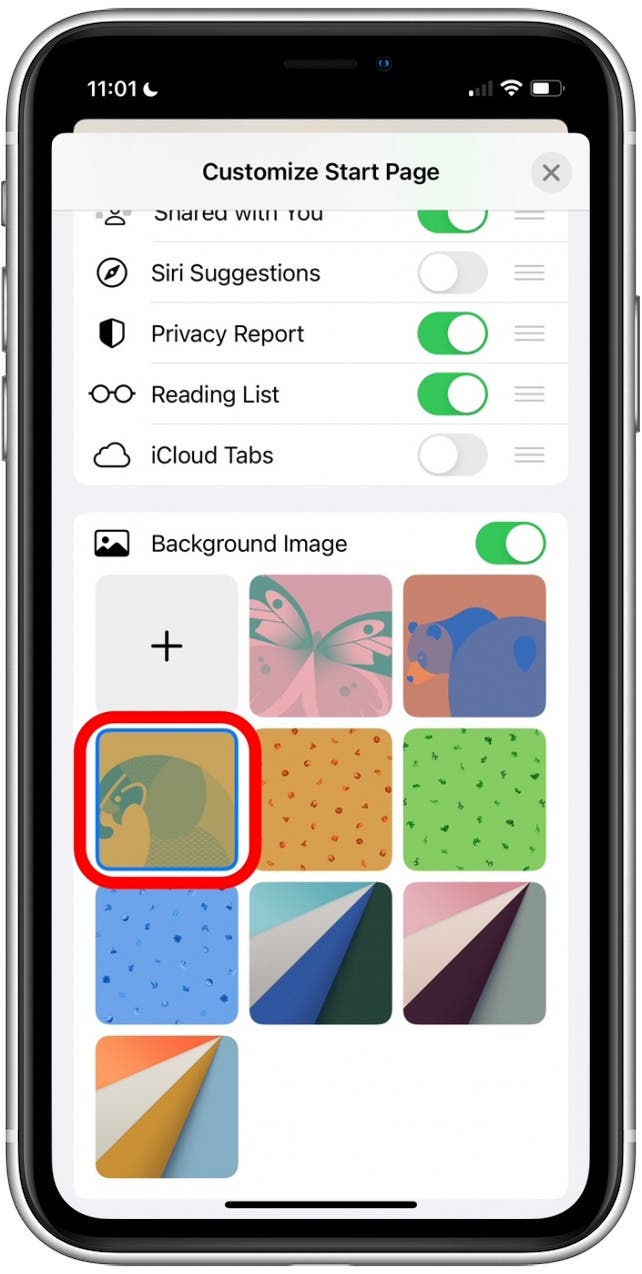Select the blue speckled pattern background
This screenshot has width=642, height=1274.
[167, 953]
